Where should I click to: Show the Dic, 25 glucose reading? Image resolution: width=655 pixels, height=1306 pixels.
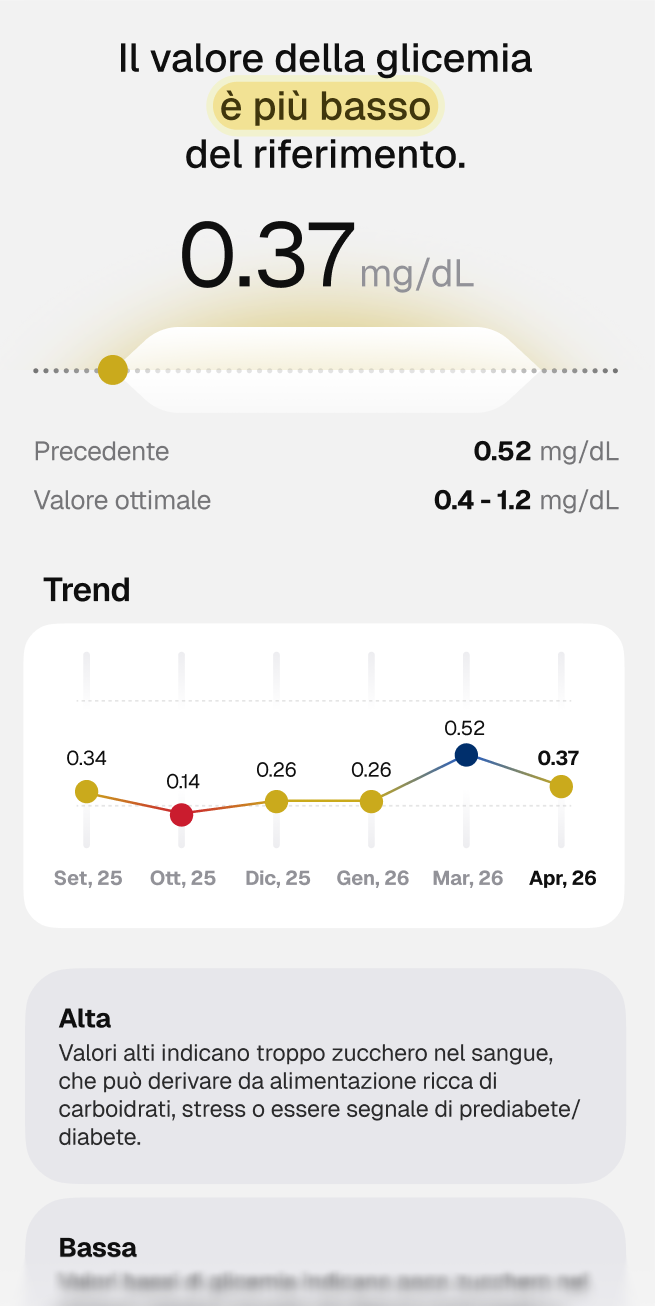pyautogui.click(x=277, y=801)
